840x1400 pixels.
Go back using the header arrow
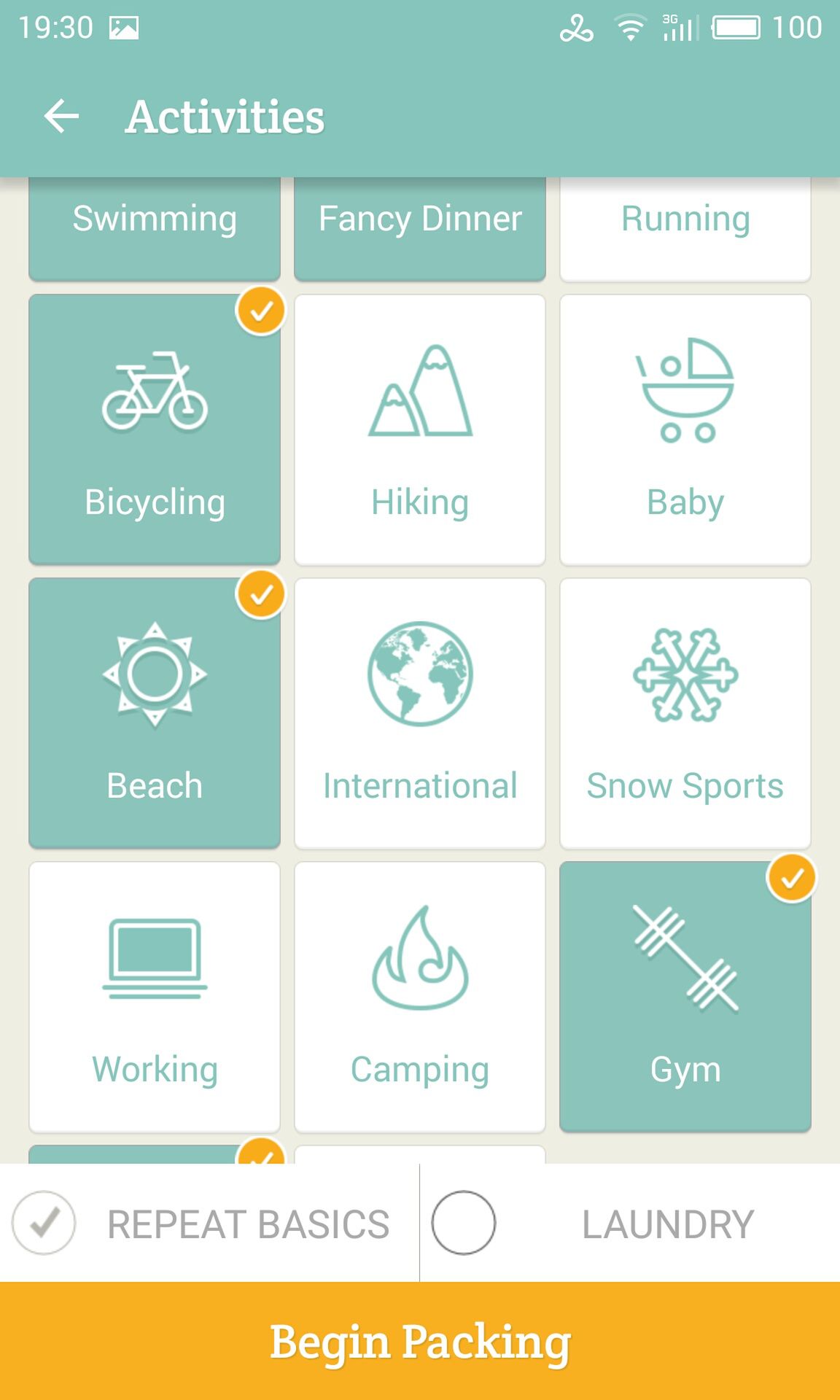coord(61,117)
